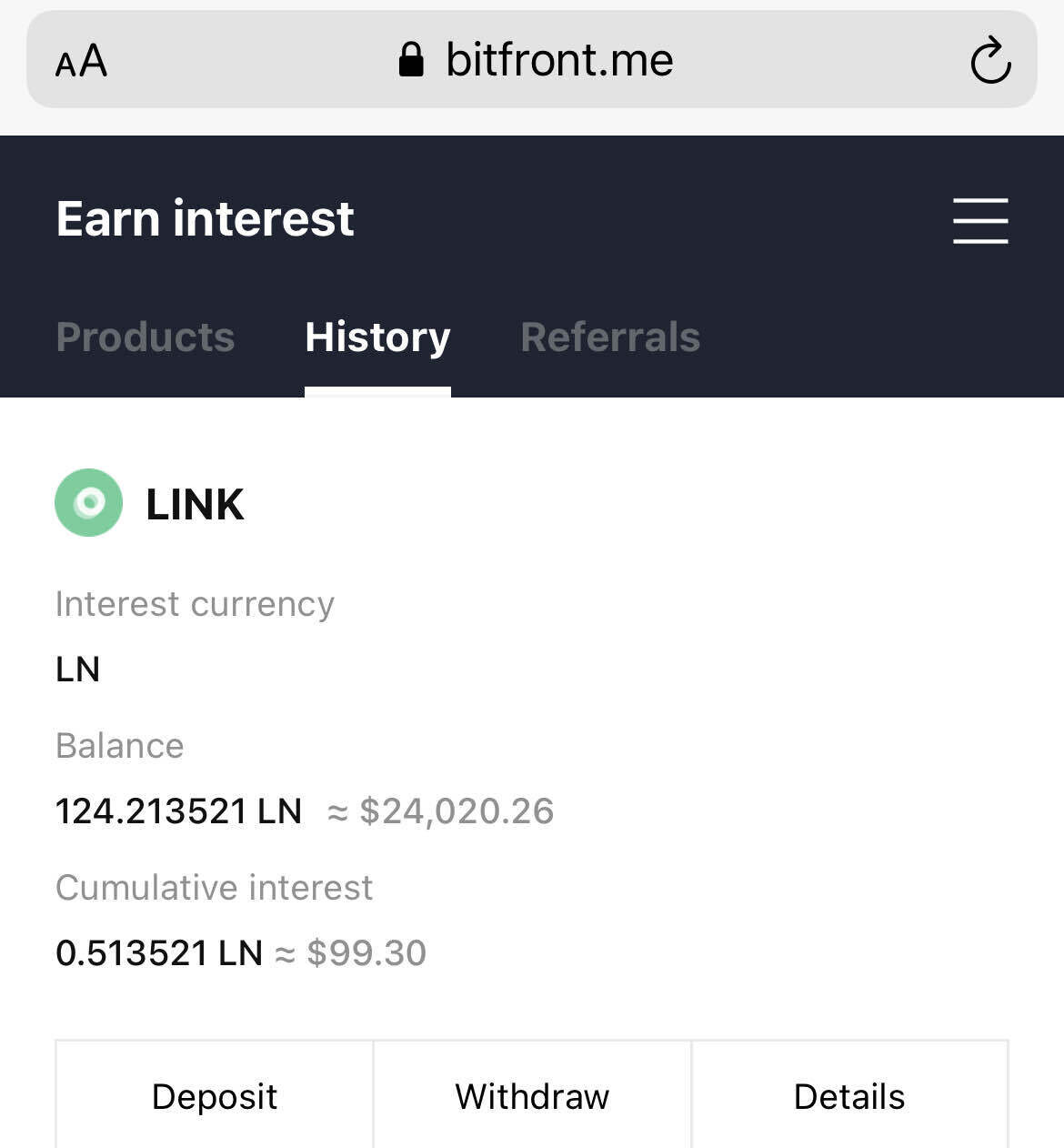The height and width of the screenshot is (1148, 1064).
Task: Open Safari's AA text size menu
Action: (82, 62)
